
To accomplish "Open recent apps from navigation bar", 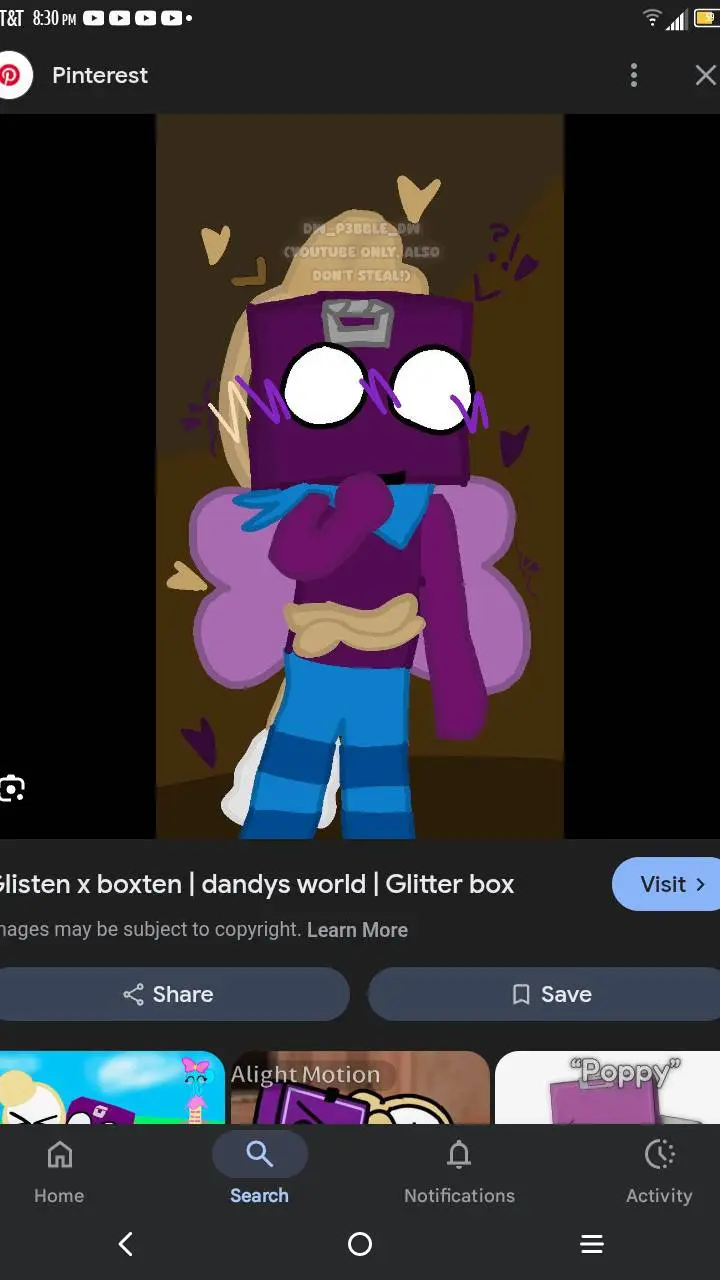I will coord(592,1244).
